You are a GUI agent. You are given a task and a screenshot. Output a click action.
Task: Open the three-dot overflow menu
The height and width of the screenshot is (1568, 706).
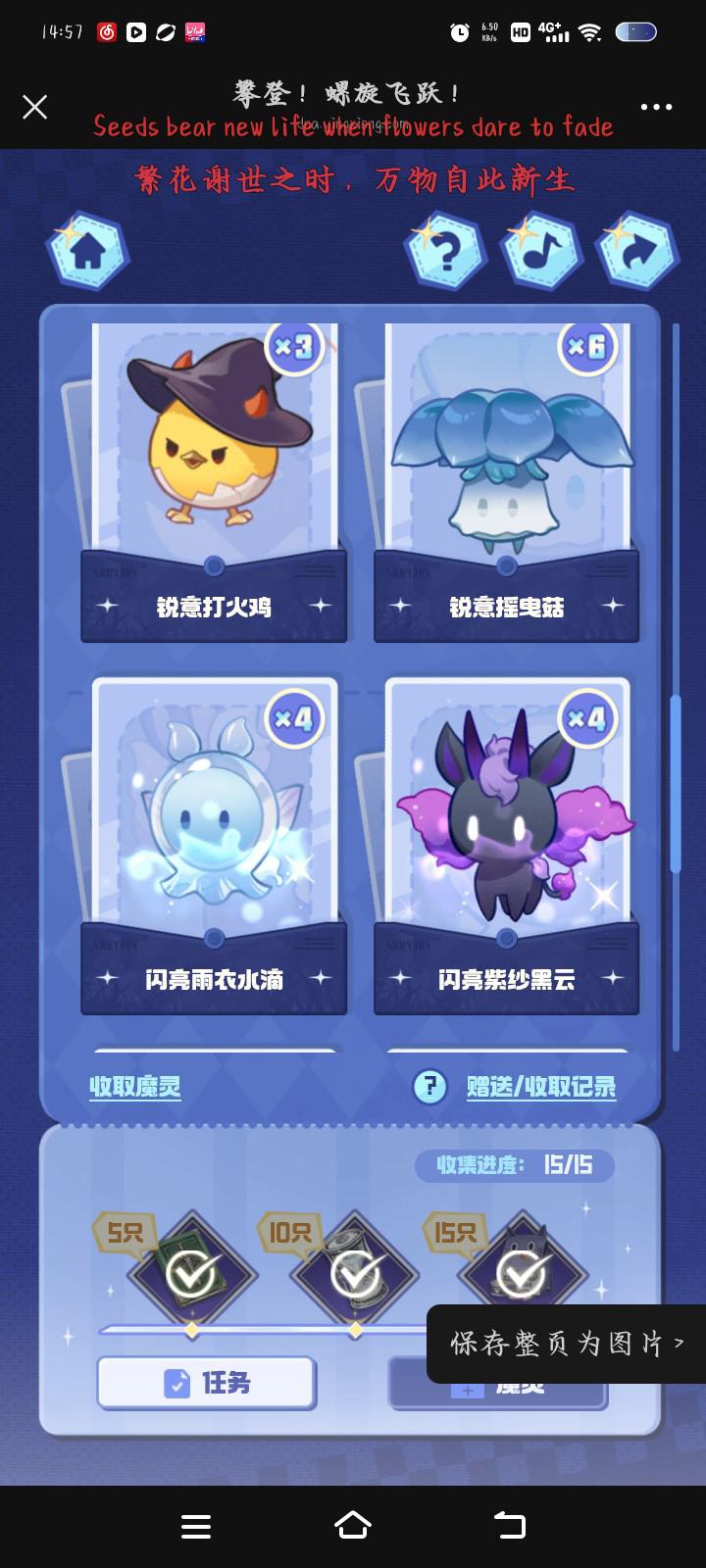tap(656, 107)
